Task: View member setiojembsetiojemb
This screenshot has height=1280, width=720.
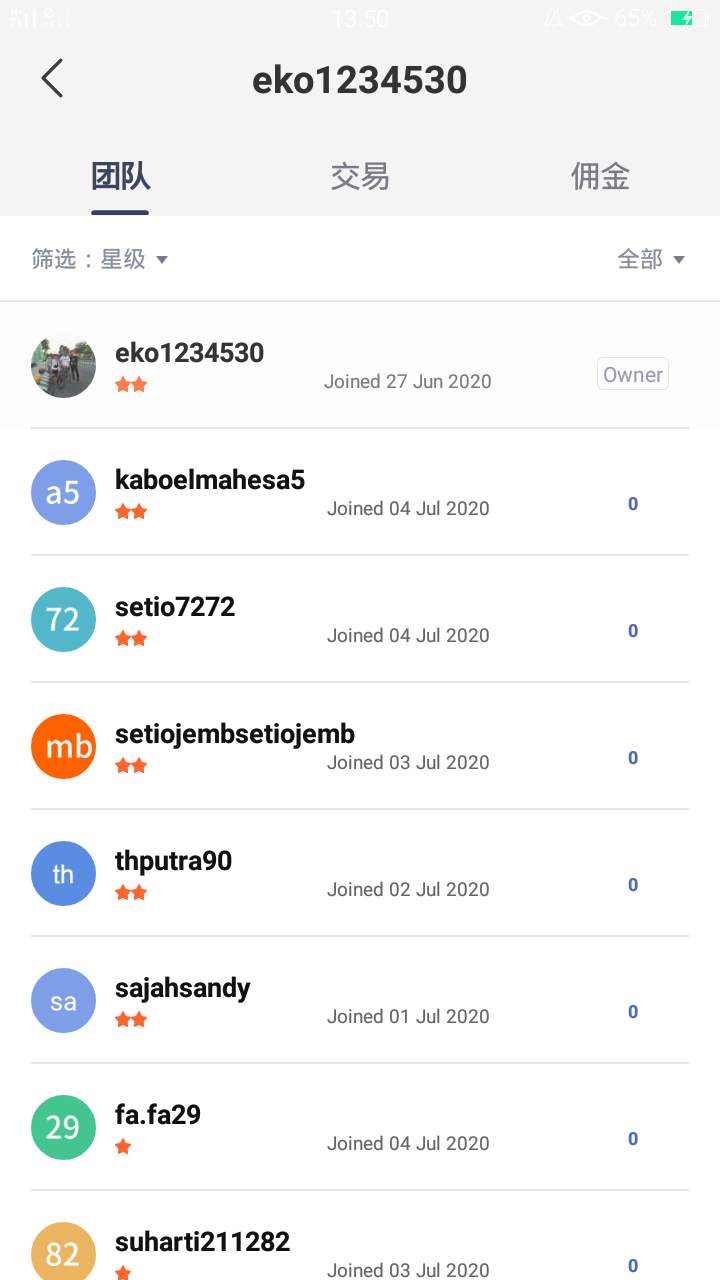Action: 360,746
